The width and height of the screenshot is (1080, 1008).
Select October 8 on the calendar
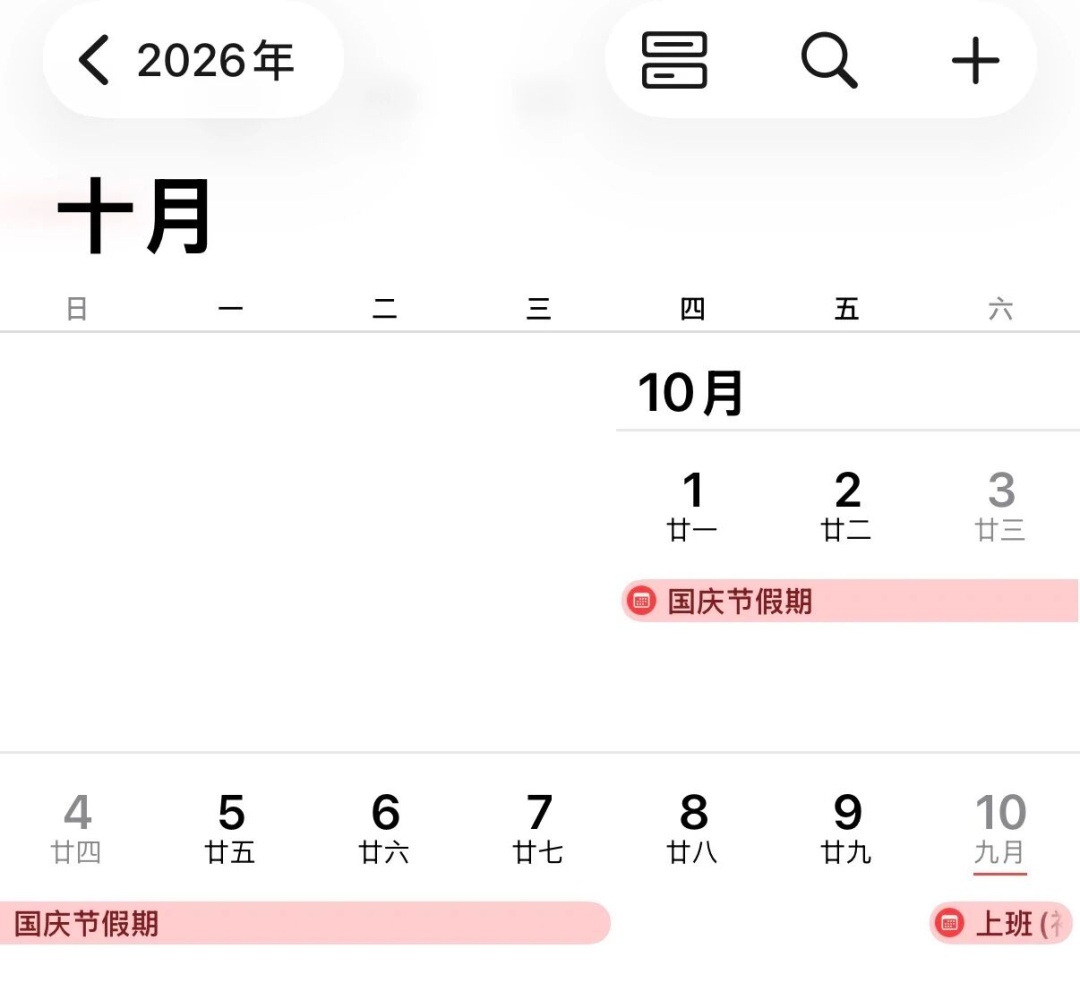point(693,828)
